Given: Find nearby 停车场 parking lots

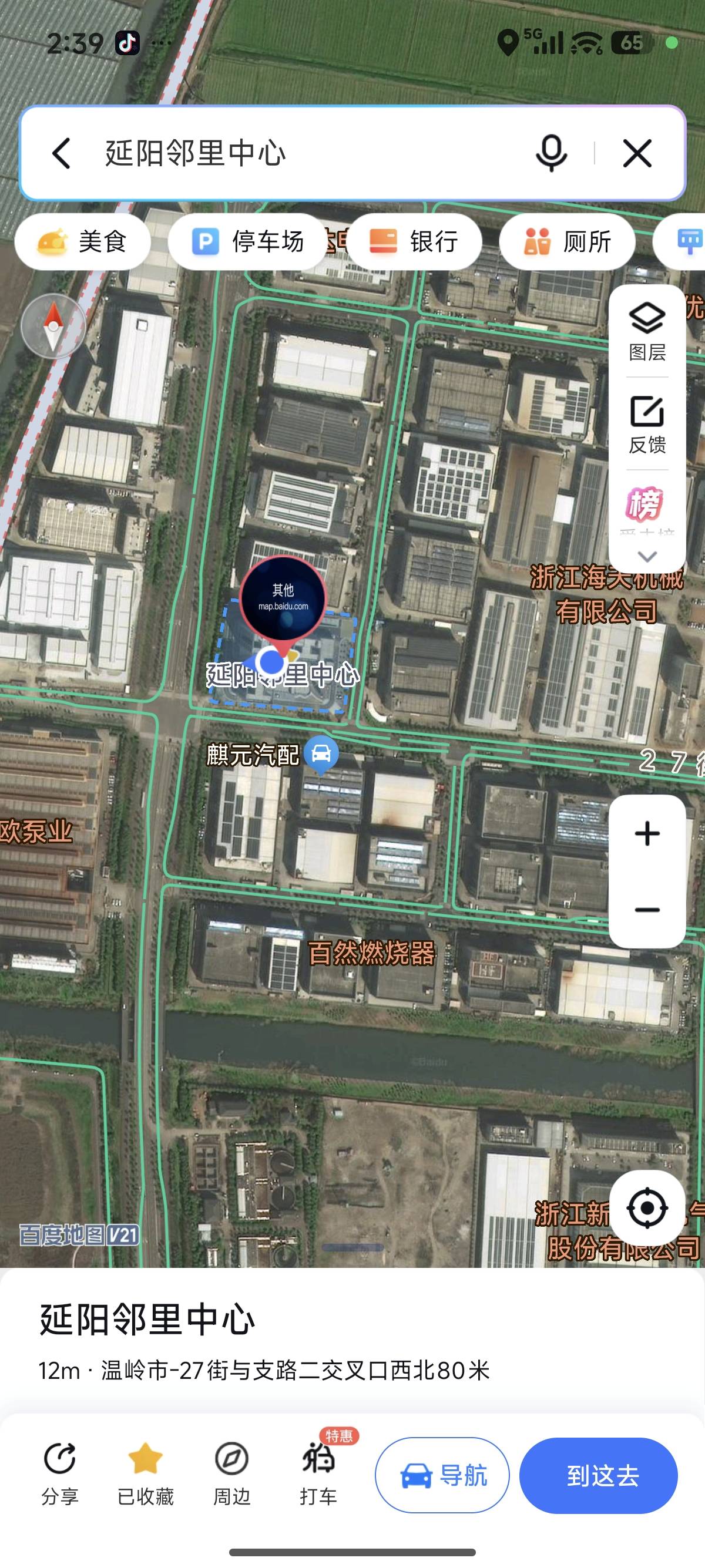Looking at the screenshot, I should [247, 241].
